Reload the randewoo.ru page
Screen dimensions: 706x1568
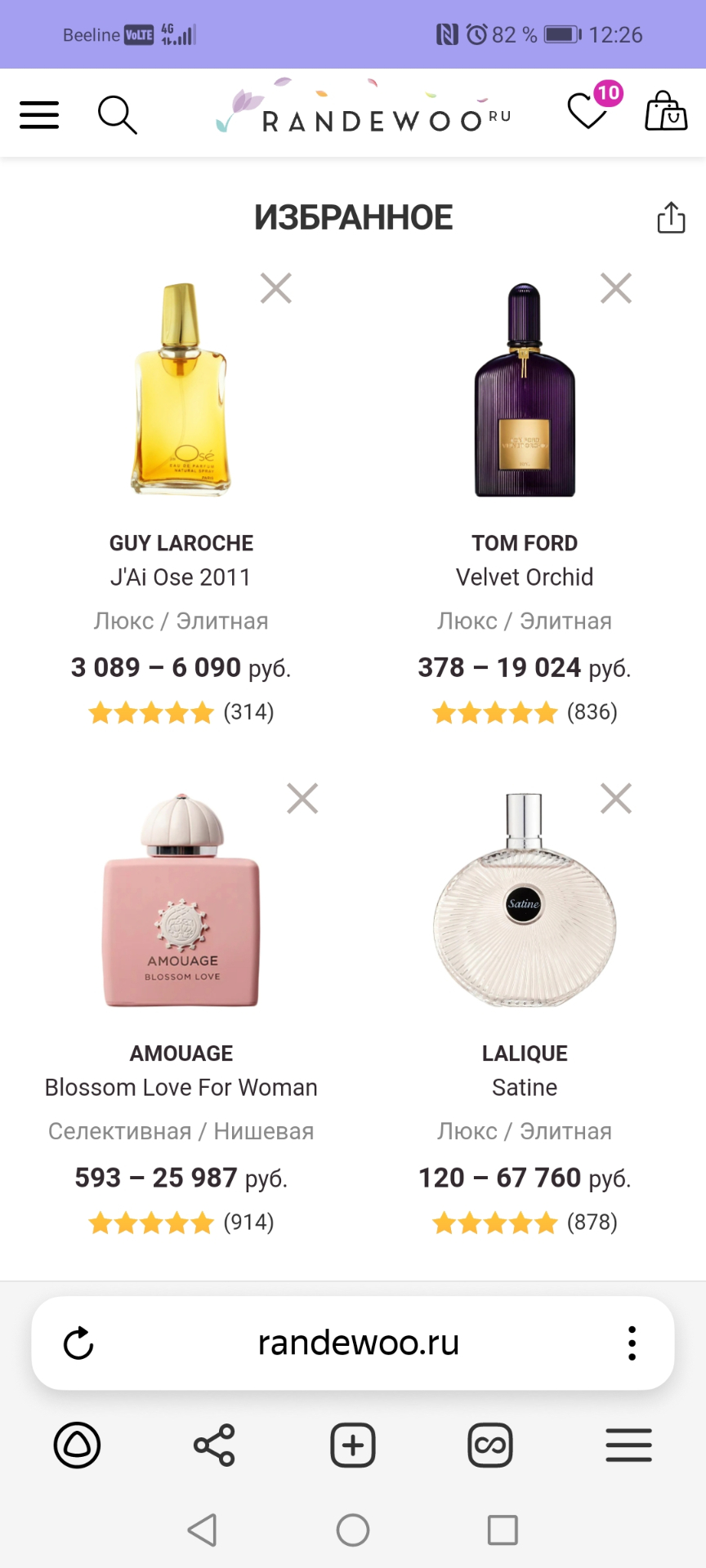click(78, 1343)
